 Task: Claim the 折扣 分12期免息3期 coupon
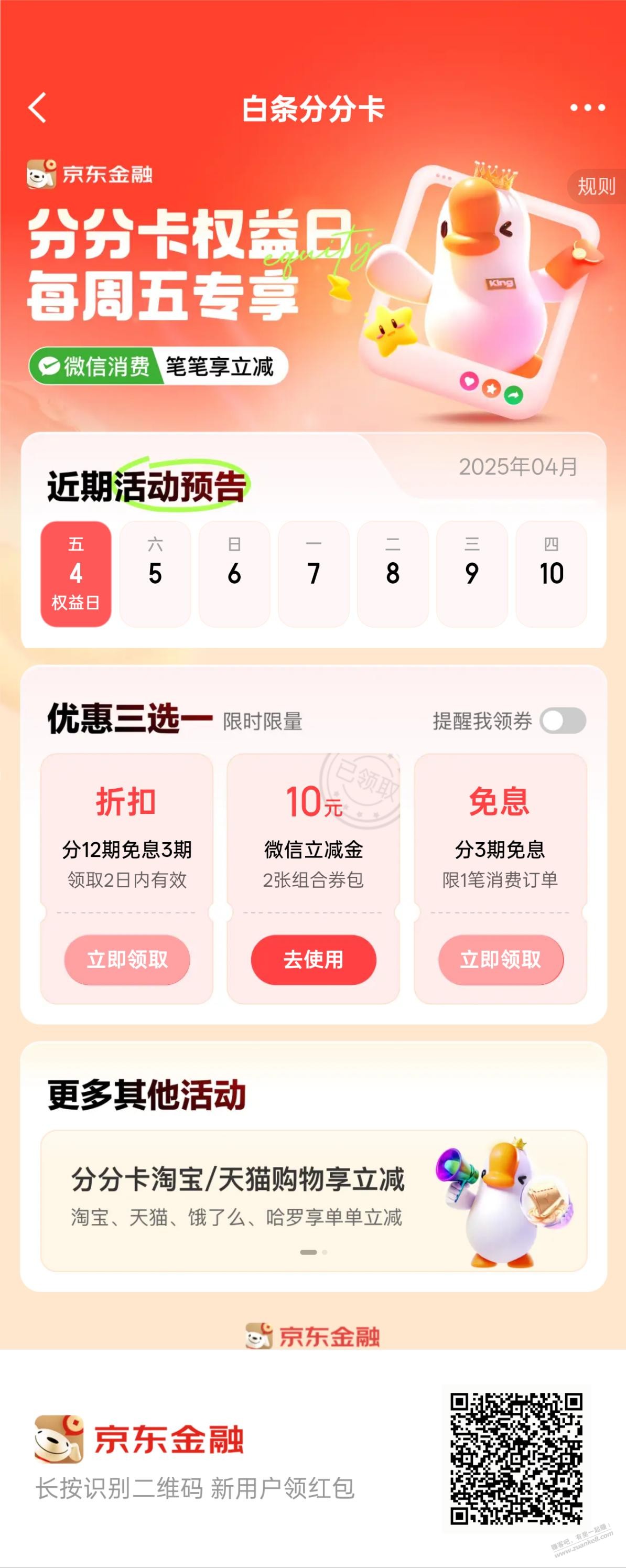127,959
